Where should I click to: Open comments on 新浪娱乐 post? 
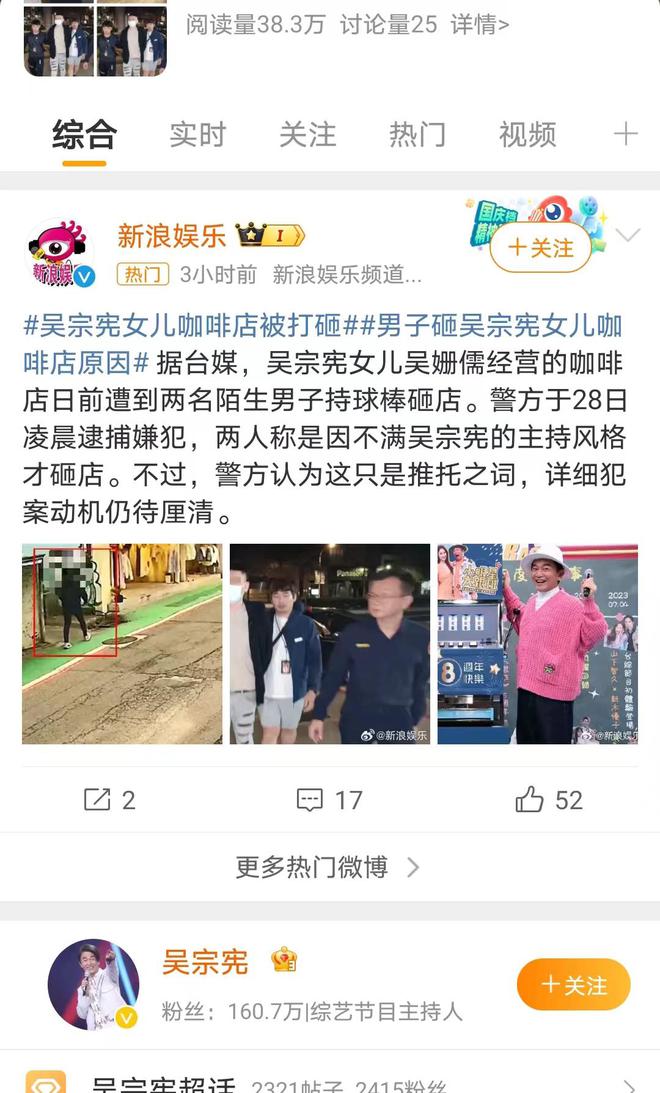(x=329, y=799)
